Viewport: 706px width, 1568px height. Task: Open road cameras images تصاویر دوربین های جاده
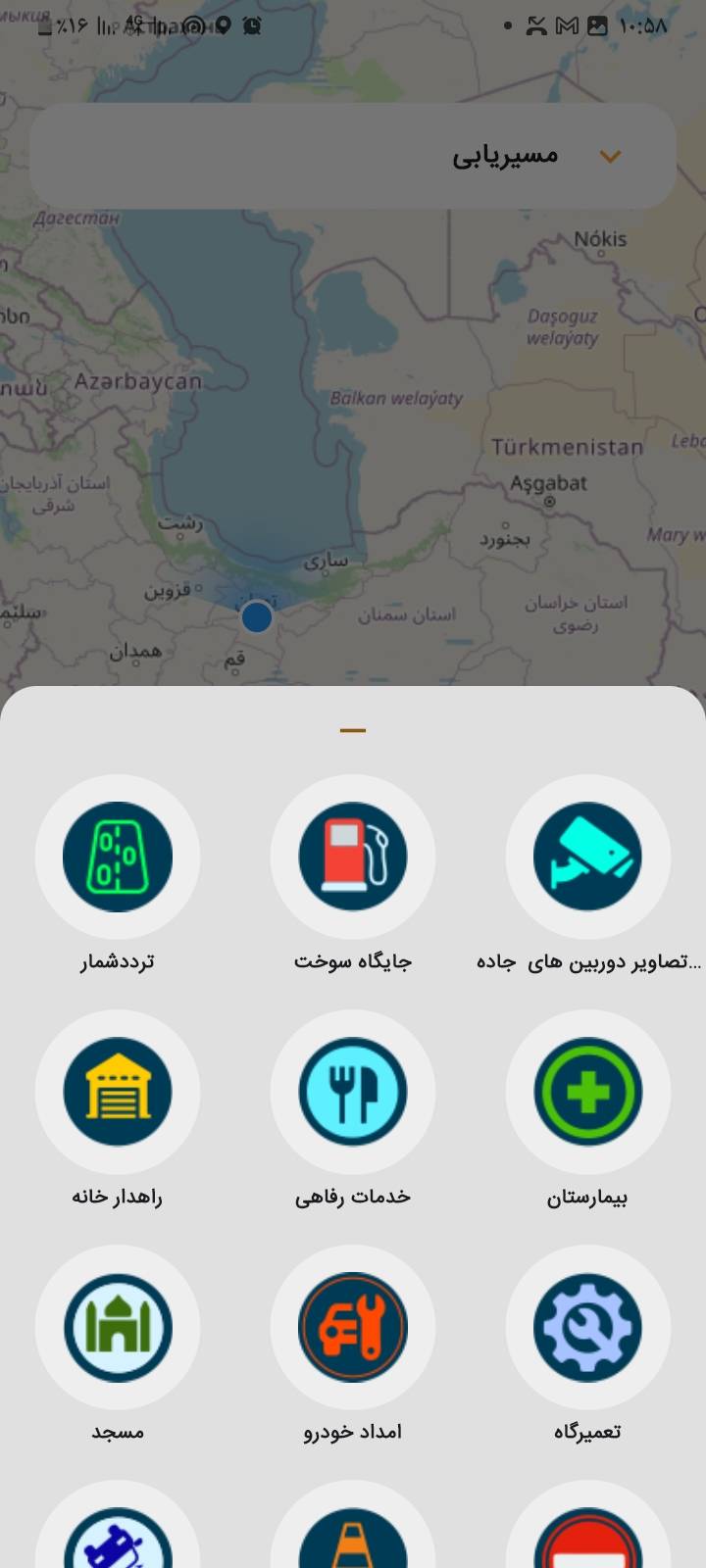click(587, 857)
